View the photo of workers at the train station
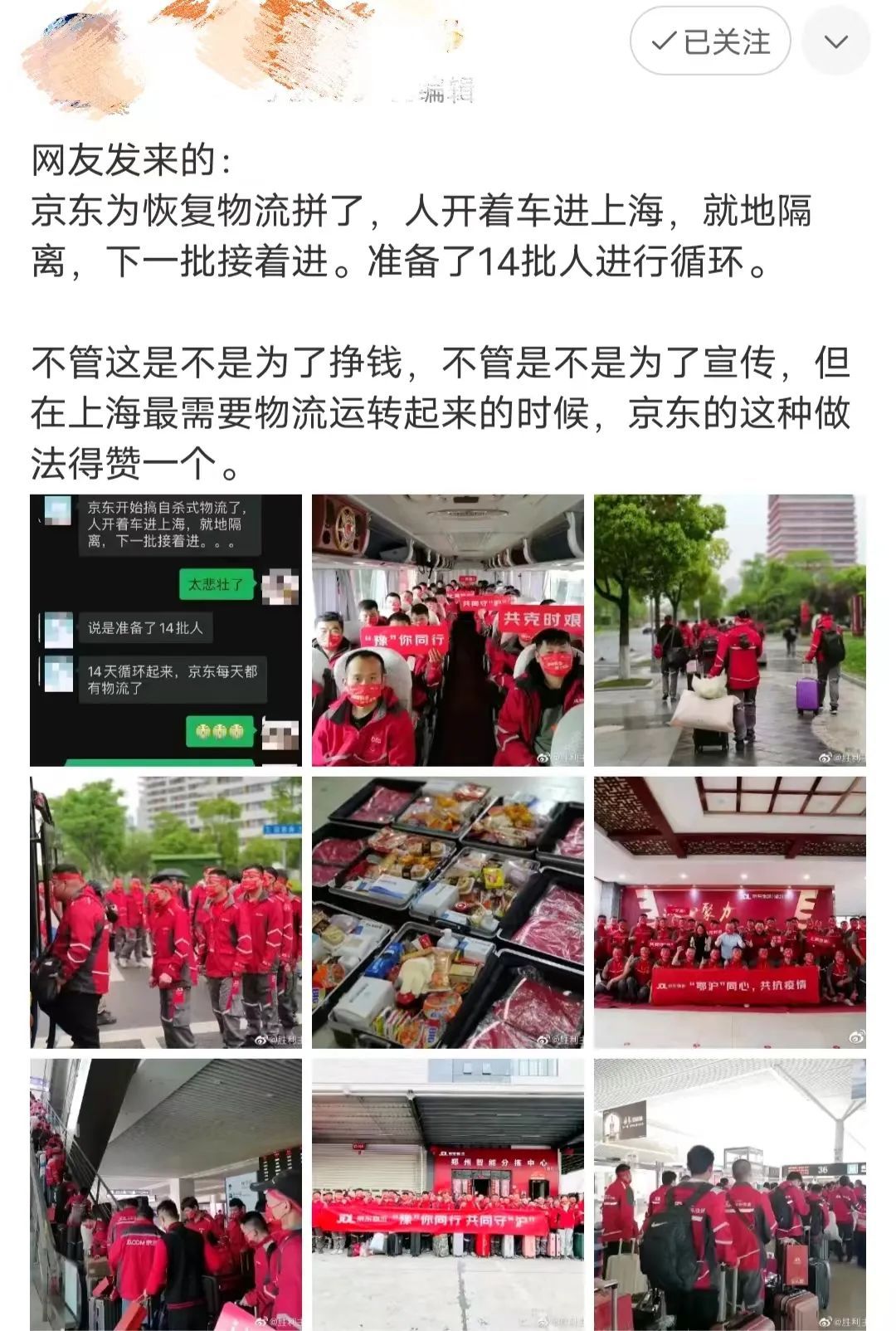The height and width of the screenshot is (1331, 896). (x=729, y=1194)
